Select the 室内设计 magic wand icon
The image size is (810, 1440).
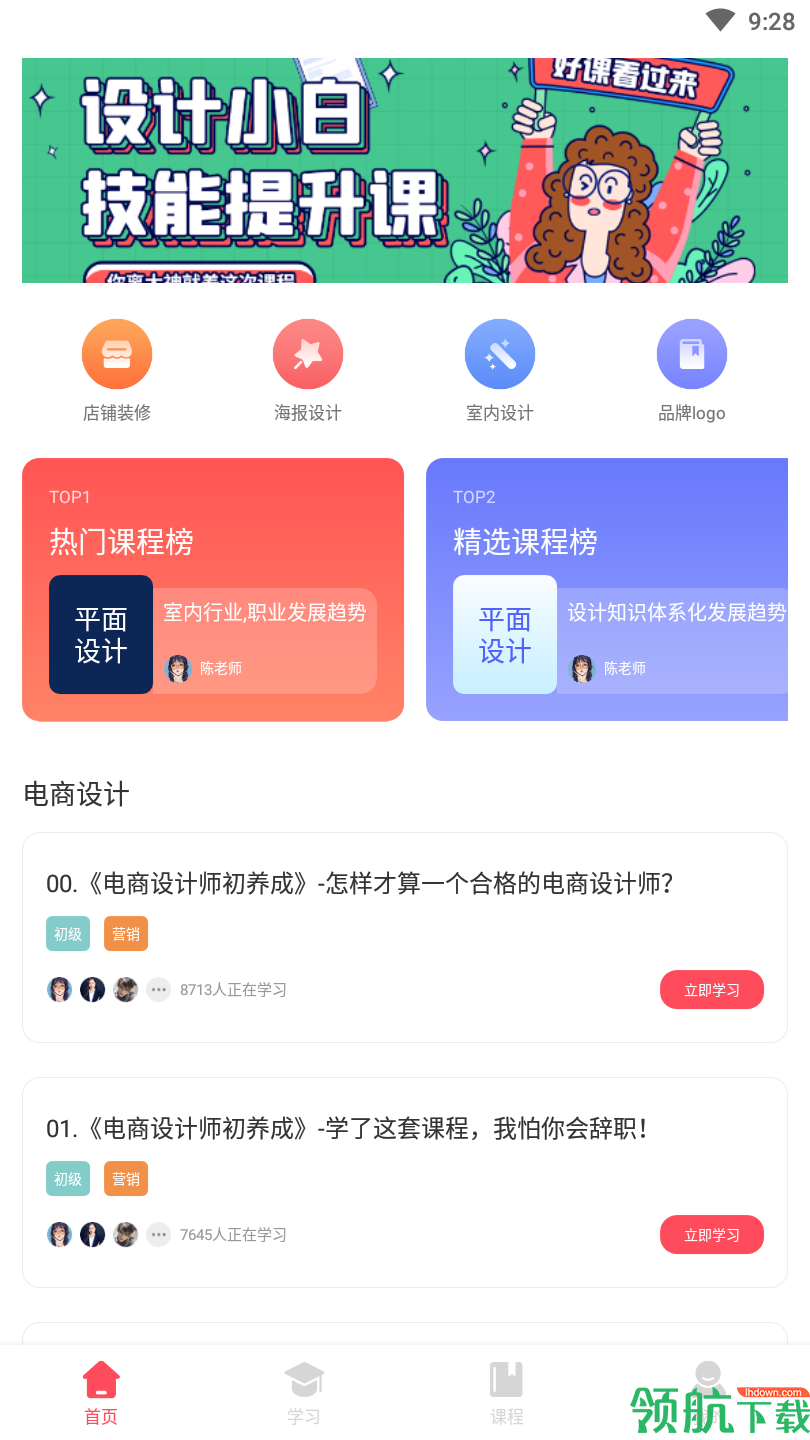[500, 353]
